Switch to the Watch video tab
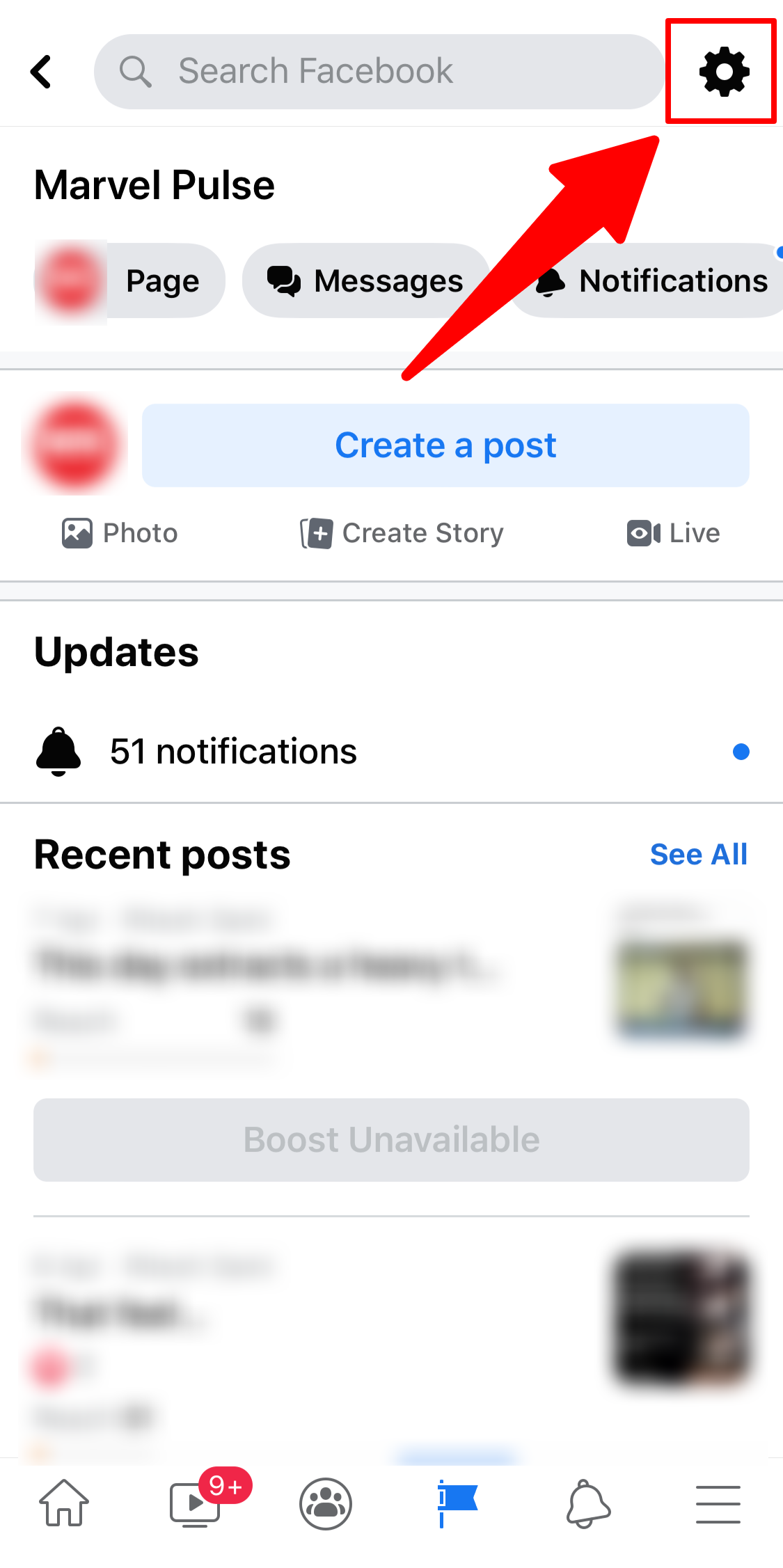Viewport: 783px width, 1568px height. [196, 1504]
